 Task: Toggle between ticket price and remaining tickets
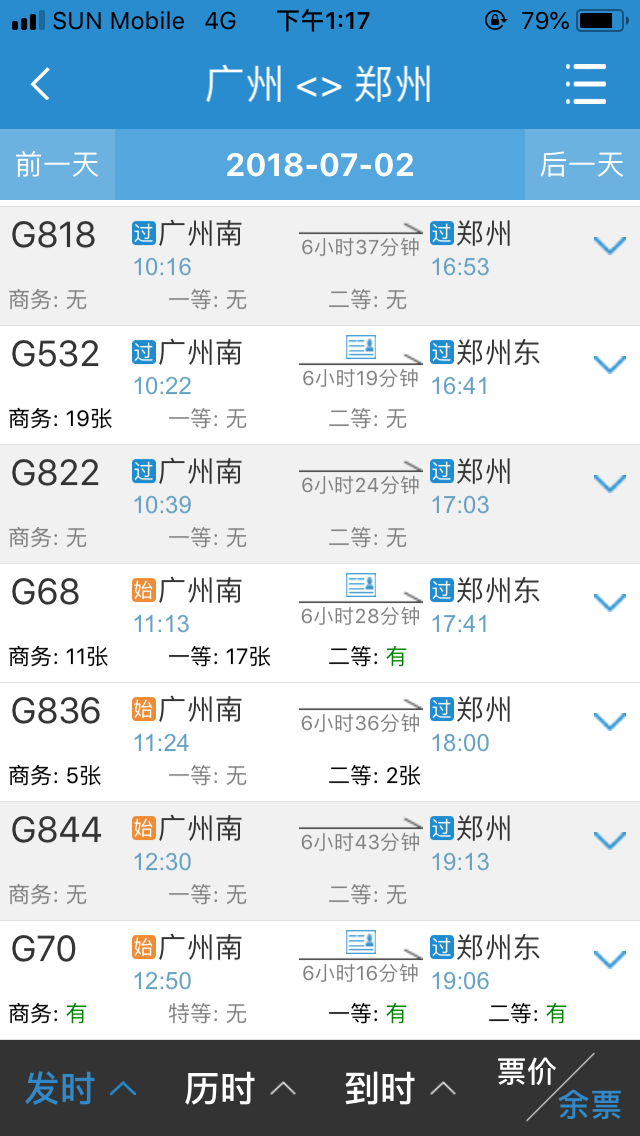pos(560,1088)
